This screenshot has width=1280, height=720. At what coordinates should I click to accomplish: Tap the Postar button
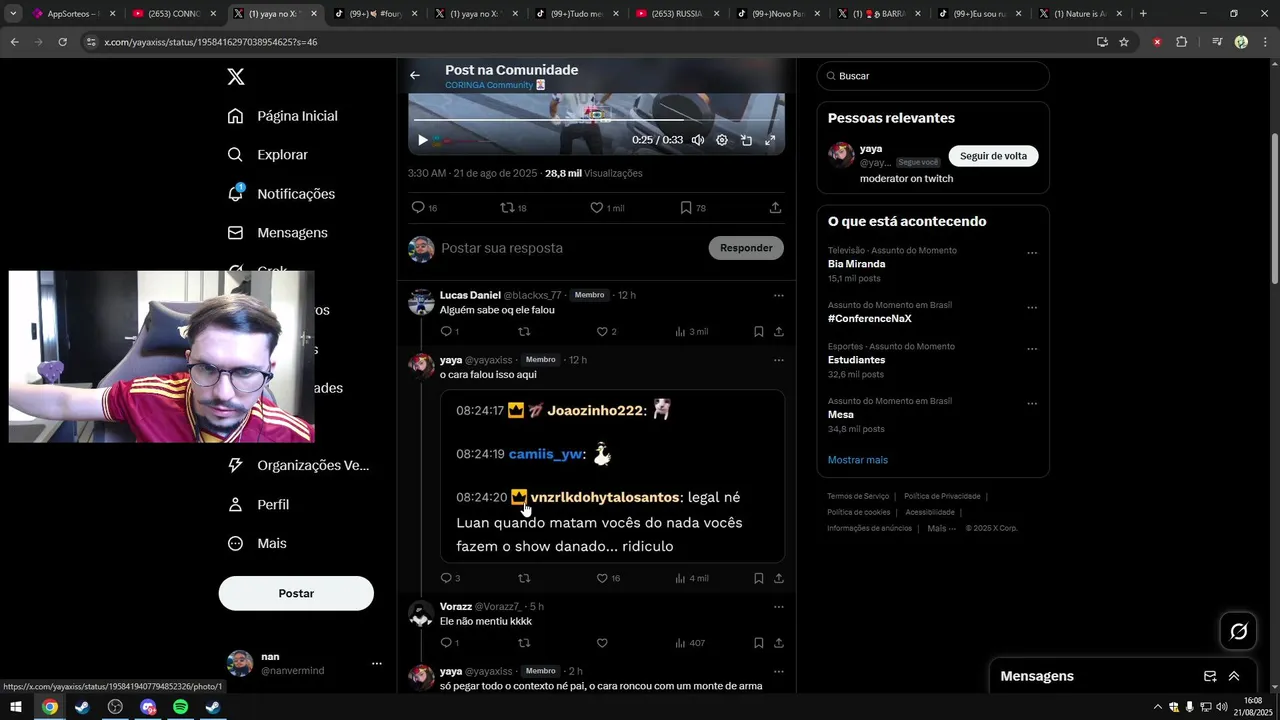[x=296, y=593]
